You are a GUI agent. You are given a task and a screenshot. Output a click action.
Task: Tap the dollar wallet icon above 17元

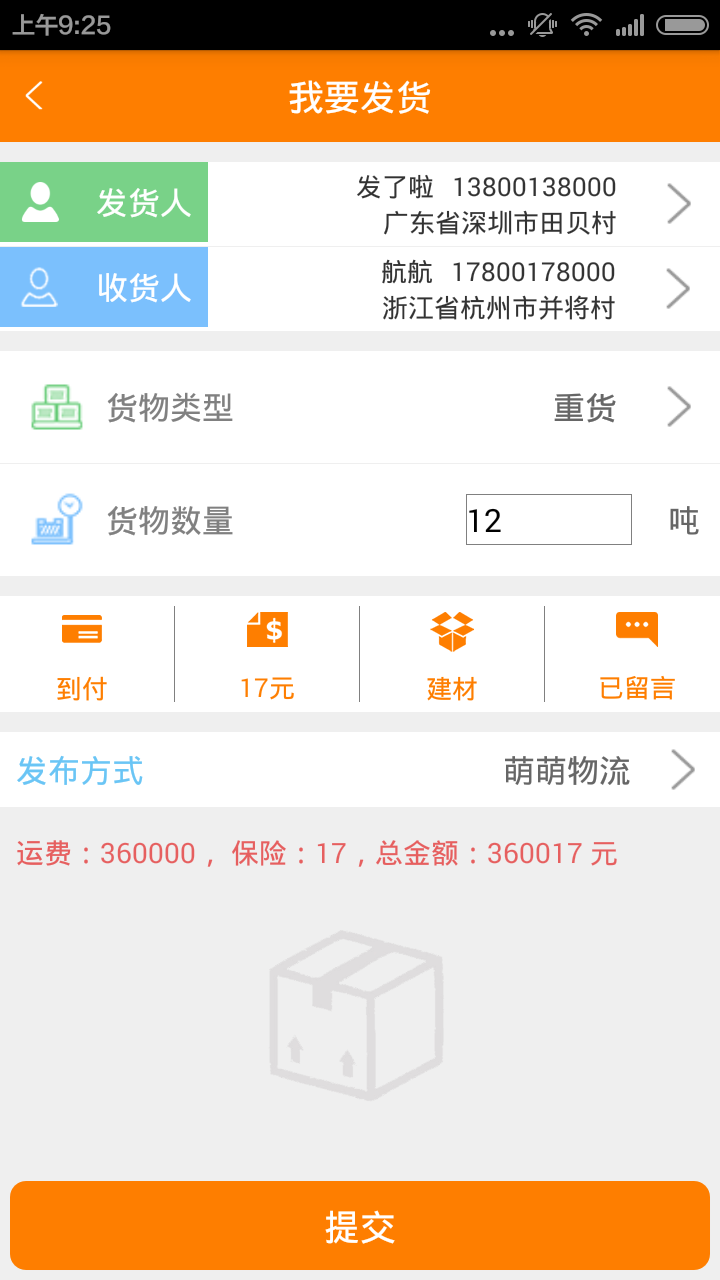pos(267,629)
